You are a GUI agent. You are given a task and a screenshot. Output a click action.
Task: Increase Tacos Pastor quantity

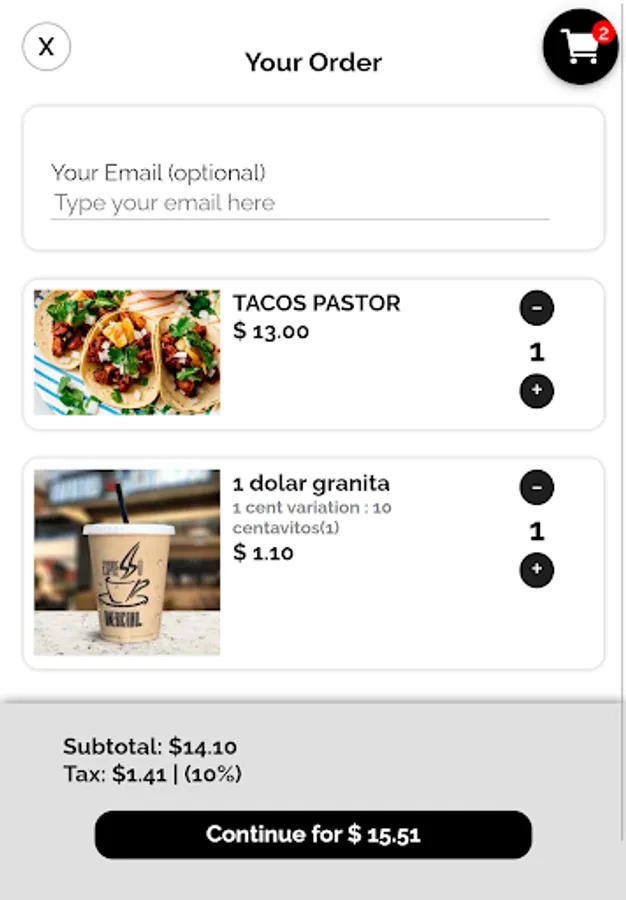(536, 391)
